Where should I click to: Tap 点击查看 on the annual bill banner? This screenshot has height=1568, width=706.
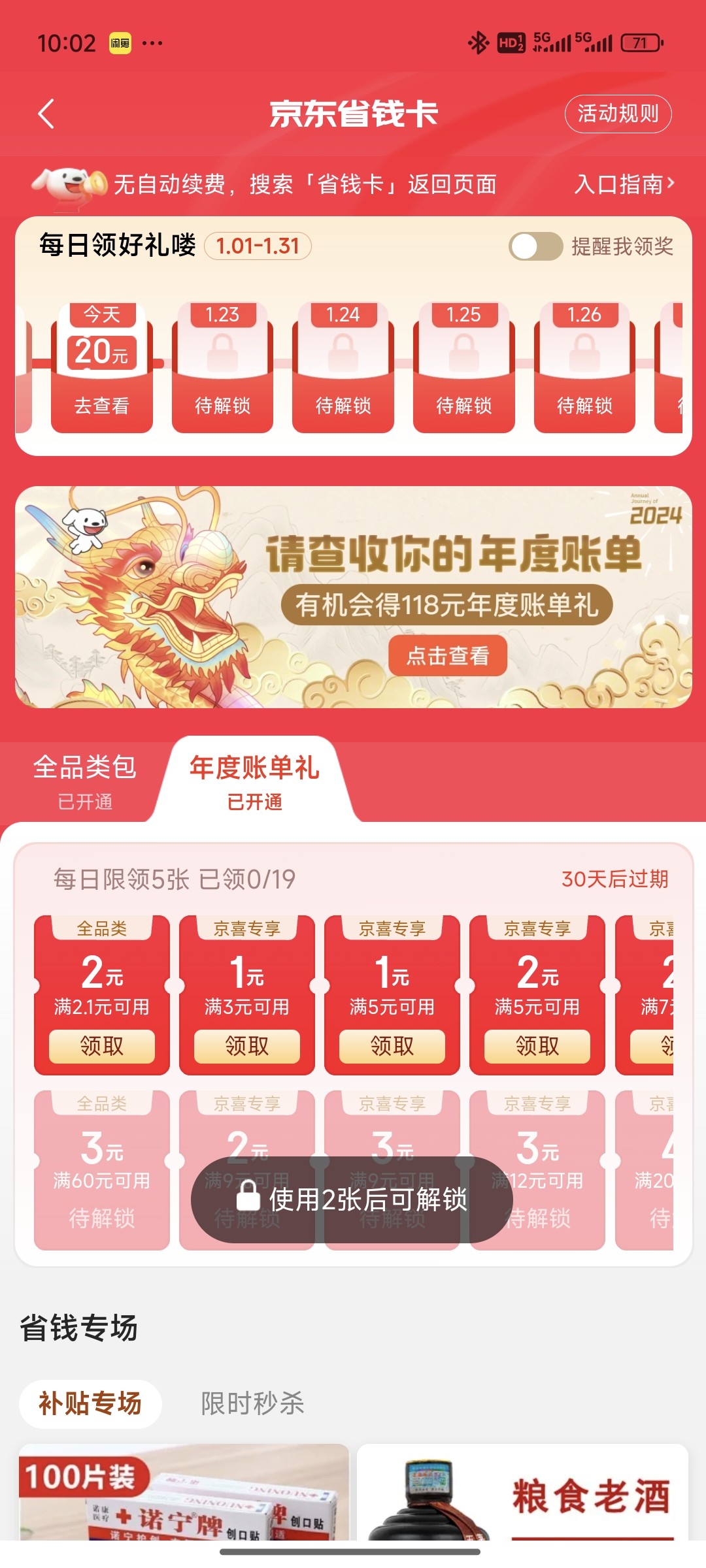tap(448, 655)
